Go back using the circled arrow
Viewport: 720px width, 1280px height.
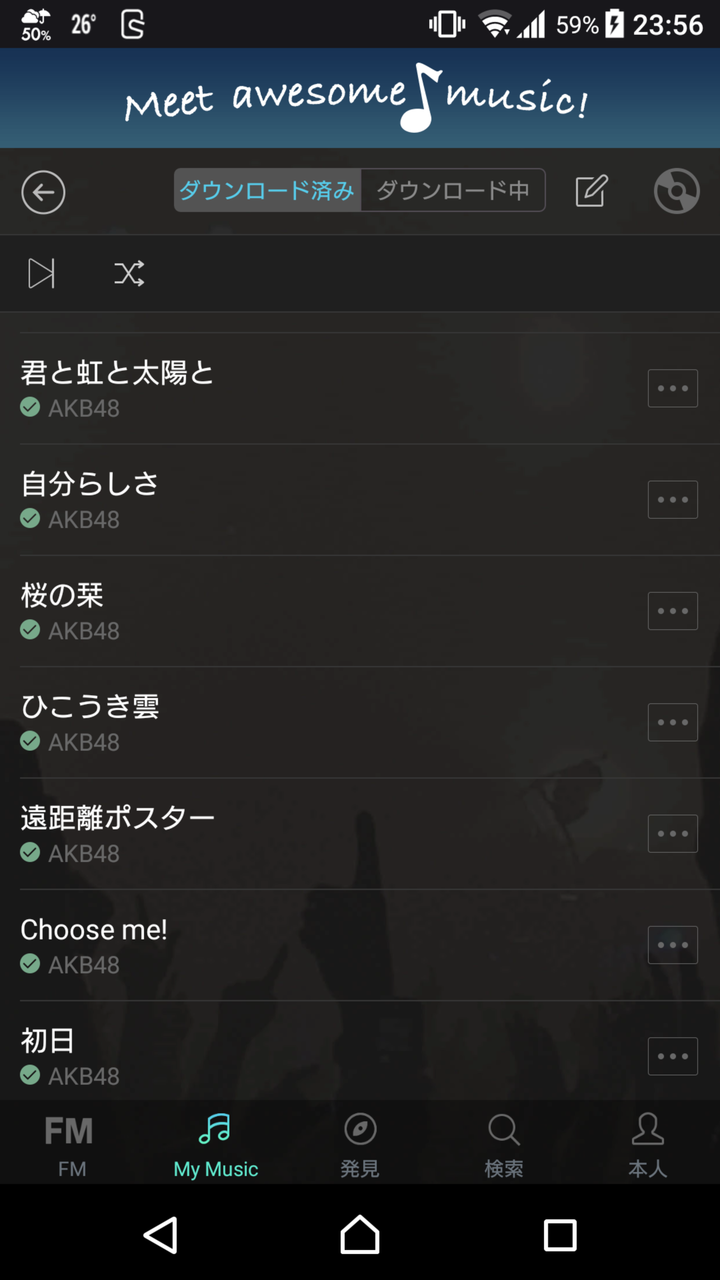[43, 192]
